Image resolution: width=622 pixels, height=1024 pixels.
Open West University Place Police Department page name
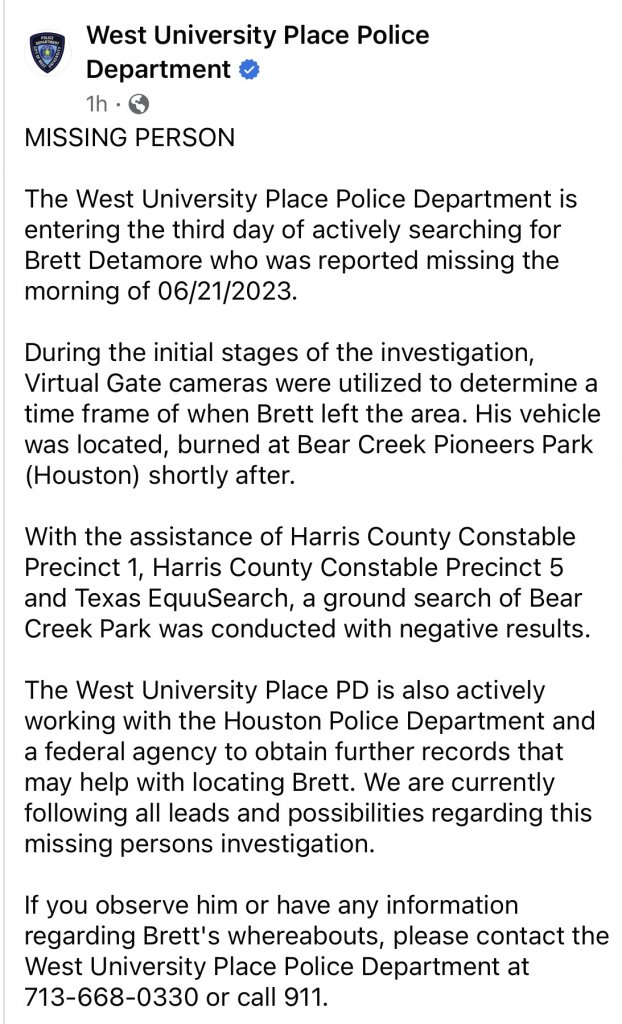pyautogui.click(x=257, y=37)
